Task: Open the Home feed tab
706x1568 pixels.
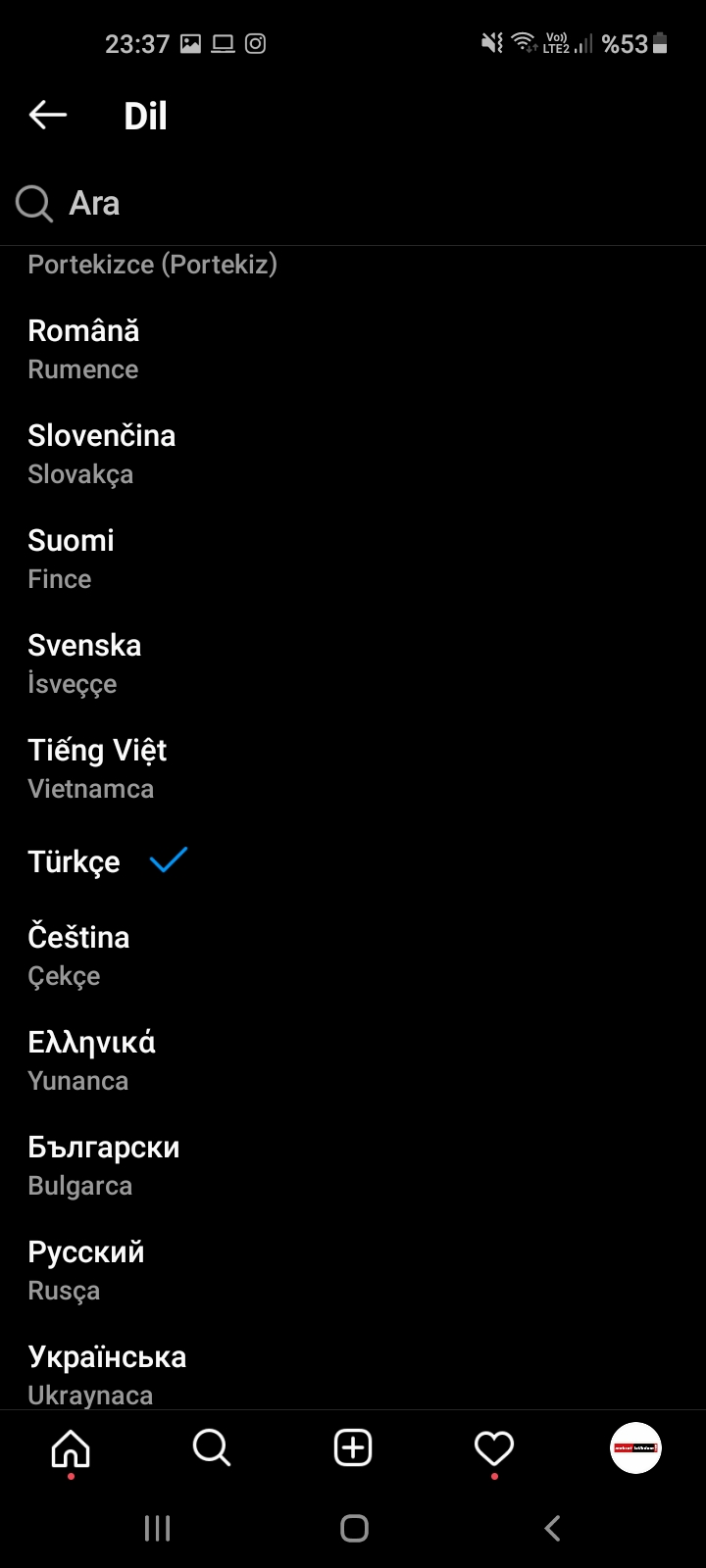Action: (x=71, y=1448)
